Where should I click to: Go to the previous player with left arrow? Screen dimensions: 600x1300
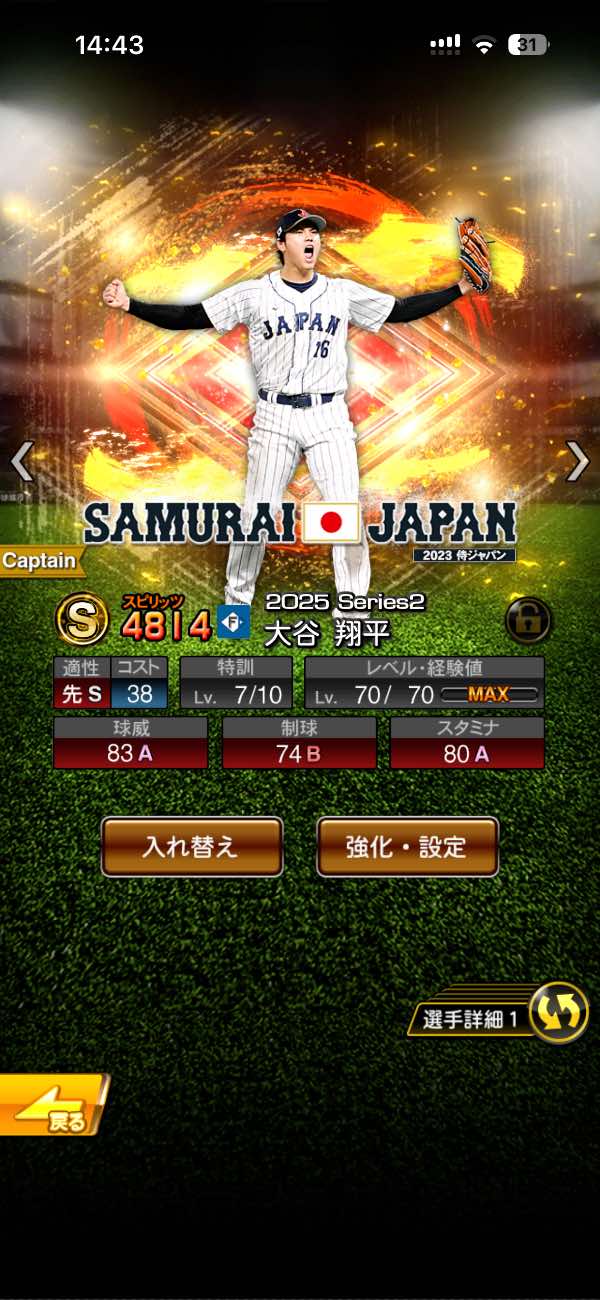(22, 461)
